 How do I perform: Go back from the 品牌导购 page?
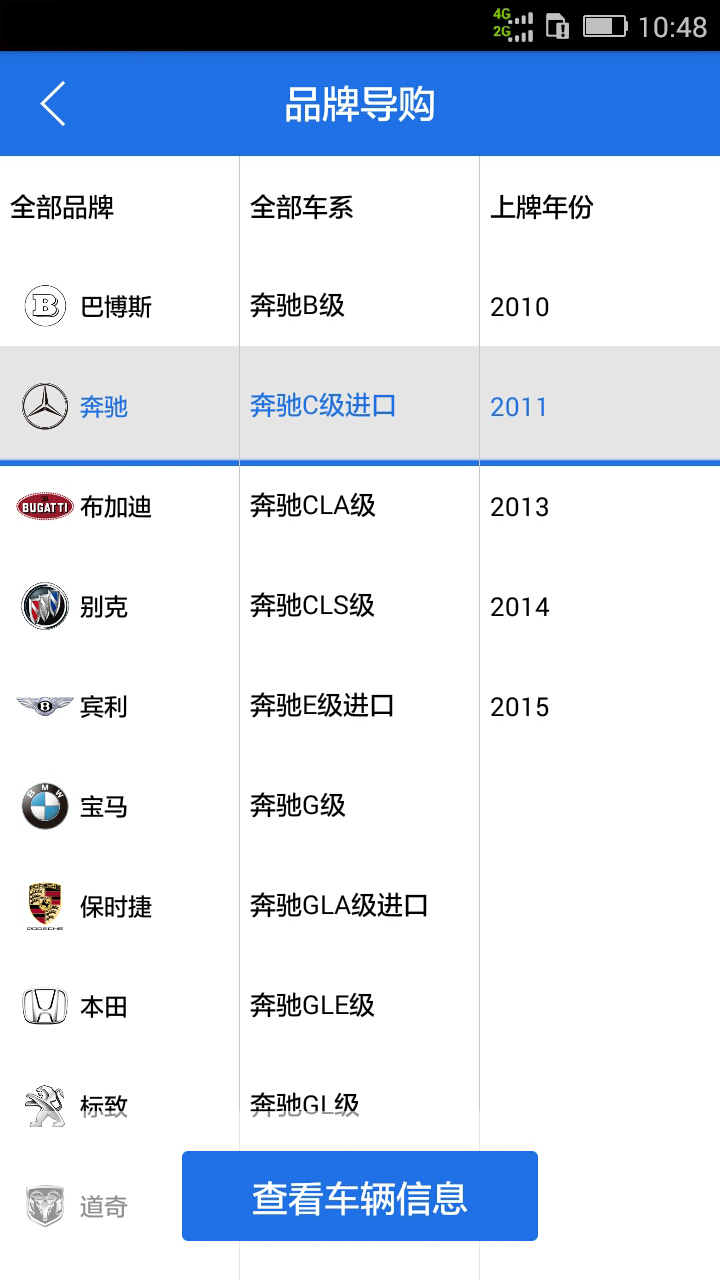[x=53, y=104]
